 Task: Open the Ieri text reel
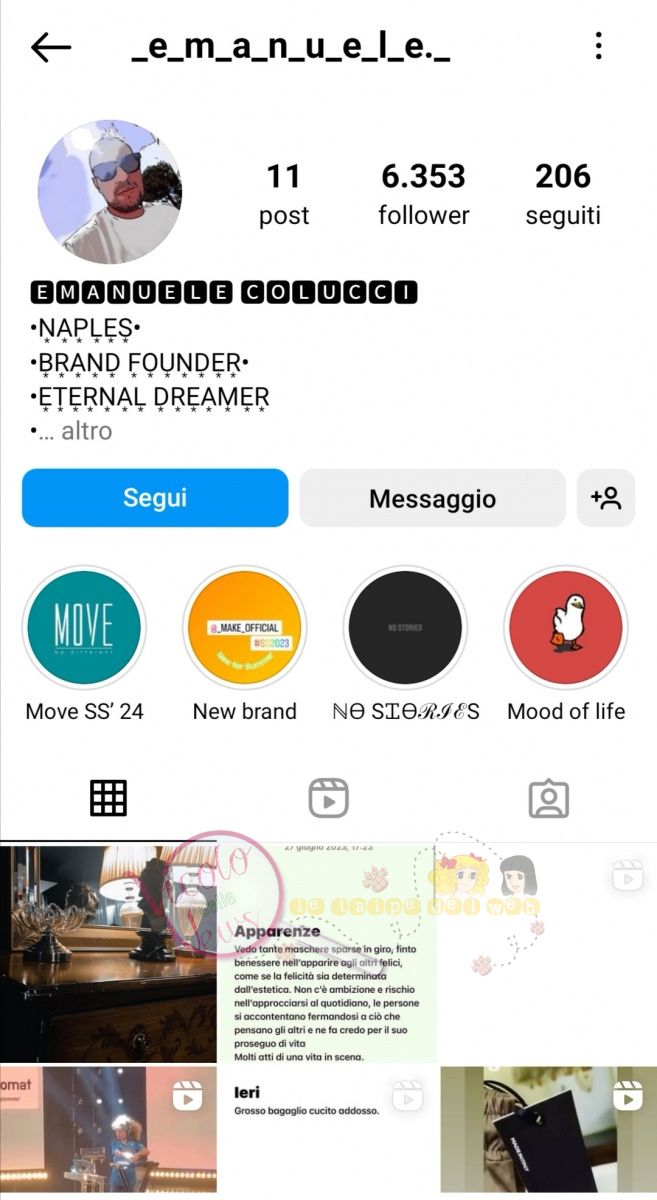pos(328,1130)
